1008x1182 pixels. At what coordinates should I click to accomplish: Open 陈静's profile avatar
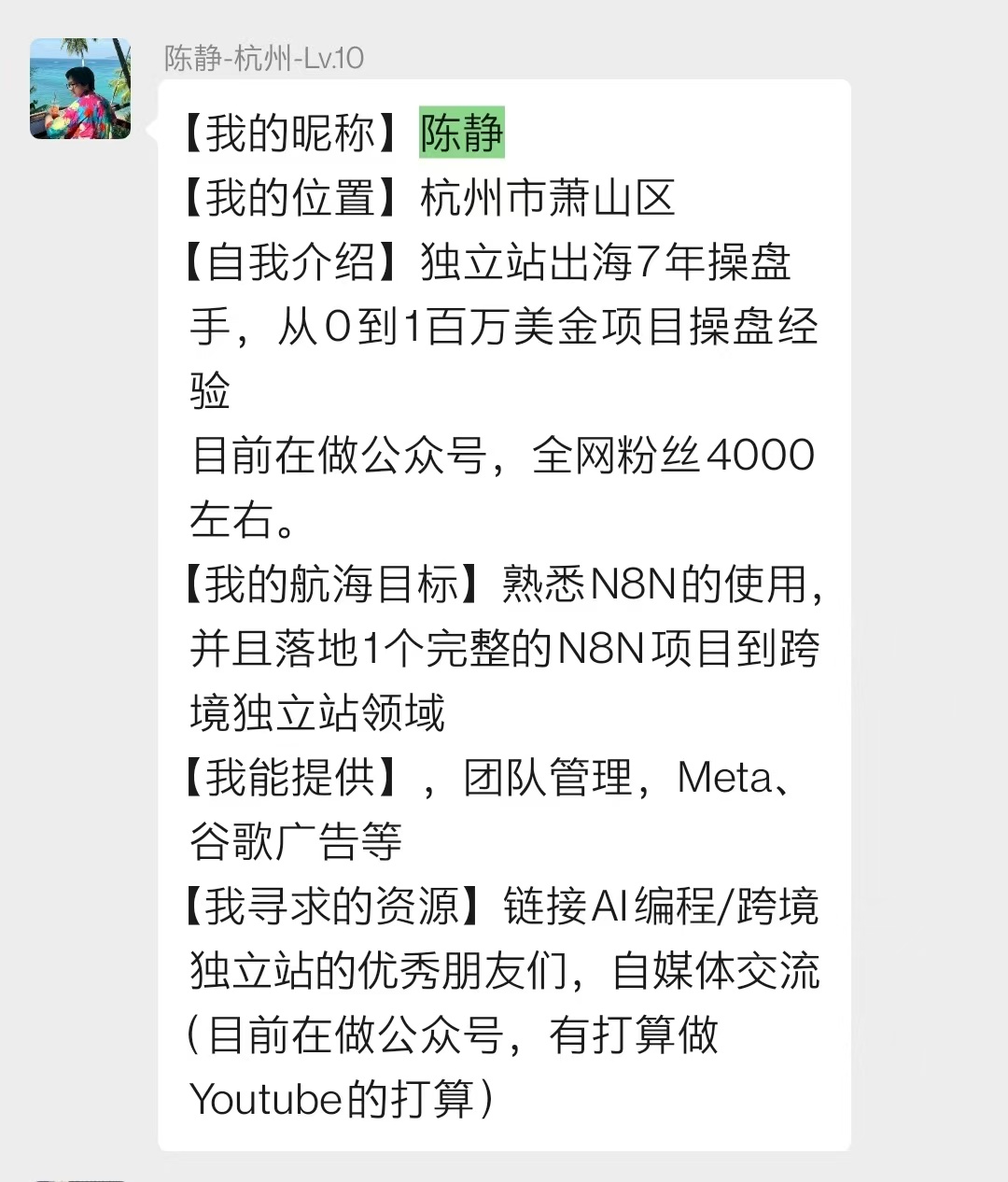click(x=80, y=89)
